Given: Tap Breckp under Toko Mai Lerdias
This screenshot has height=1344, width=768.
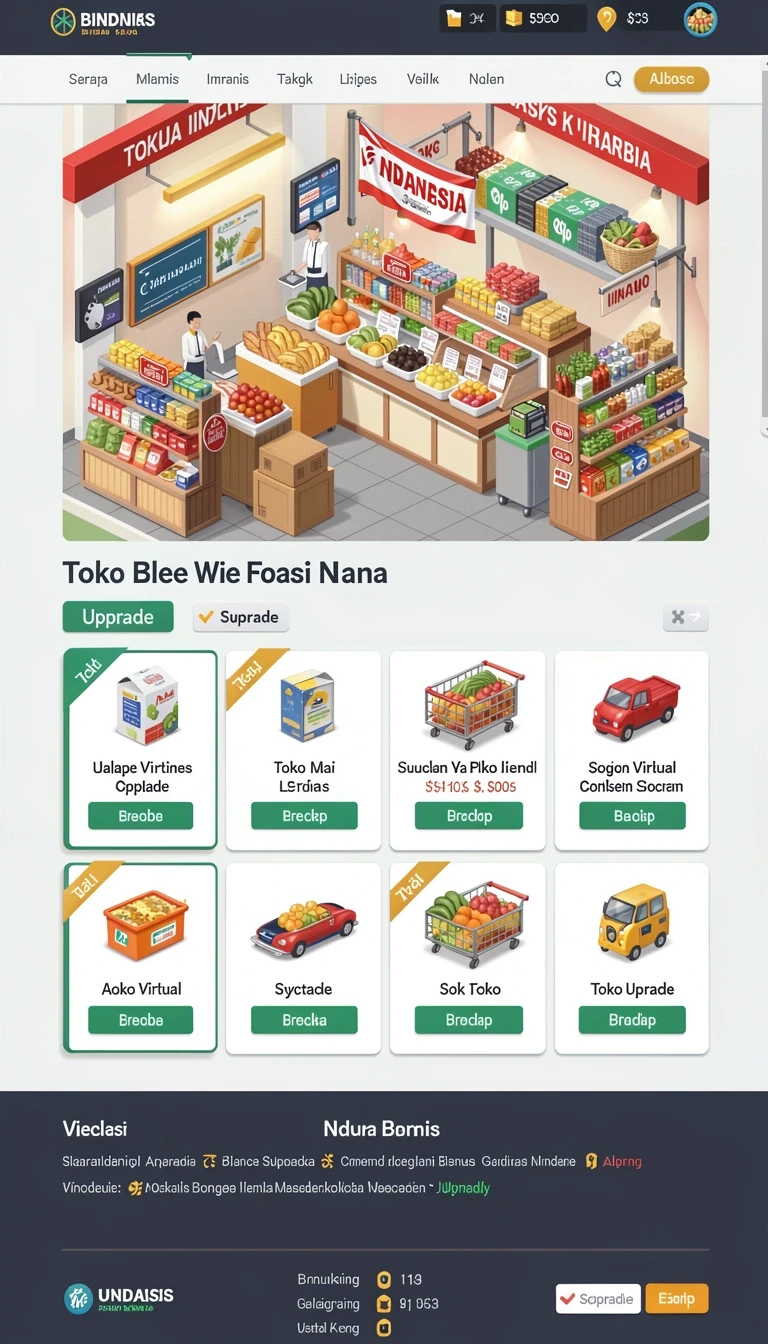Looking at the screenshot, I should click(x=304, y=816).
